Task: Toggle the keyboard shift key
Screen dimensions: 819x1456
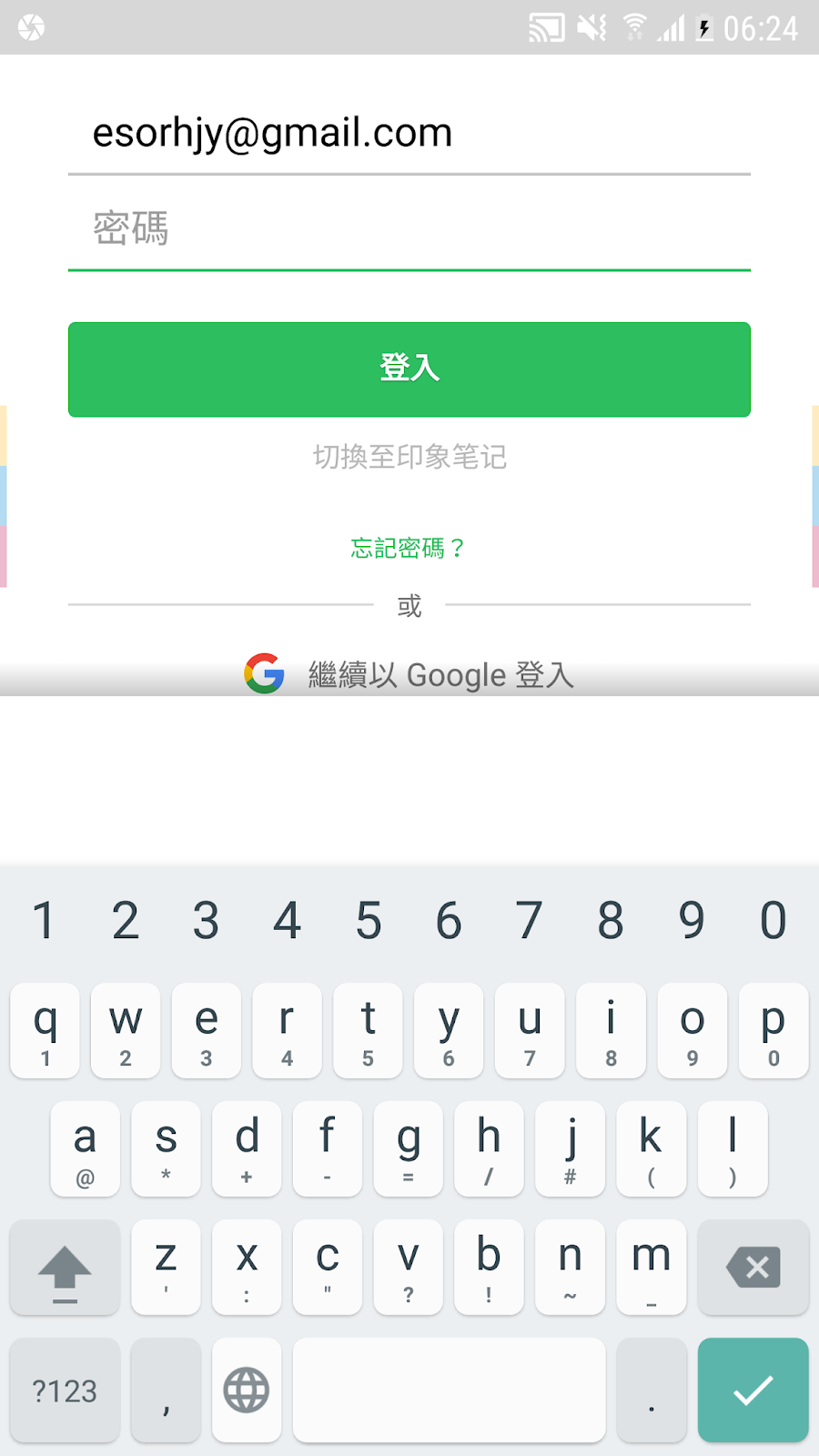Action: (x=65, y=1268)
